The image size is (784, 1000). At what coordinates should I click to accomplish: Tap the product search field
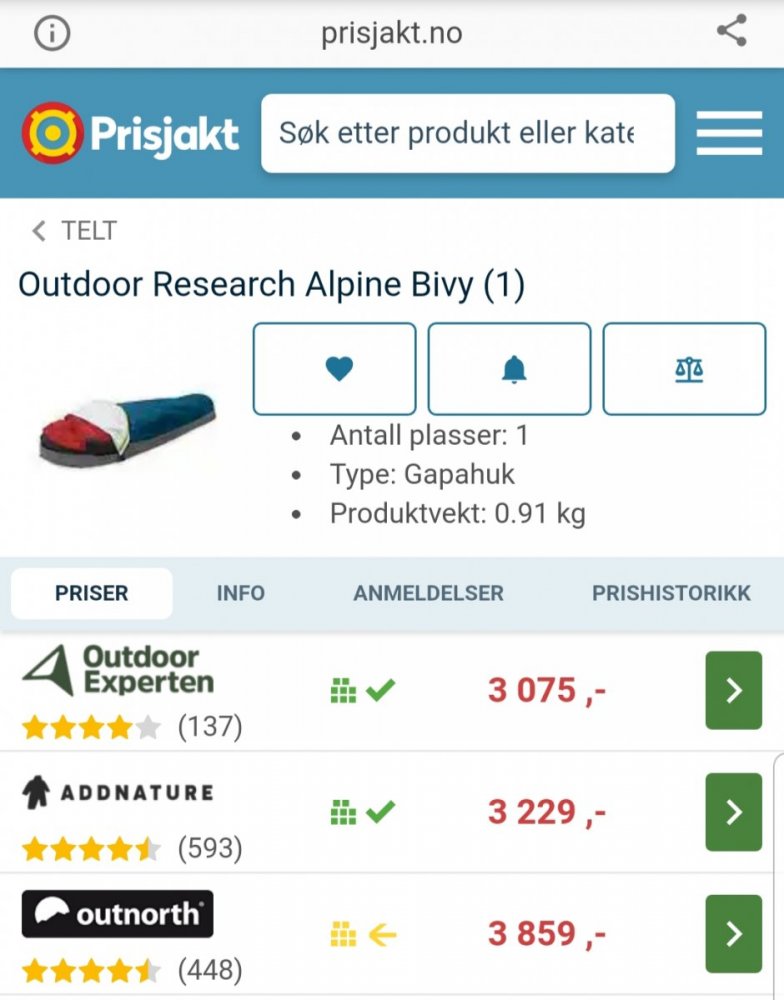click(x=467, y=133)
